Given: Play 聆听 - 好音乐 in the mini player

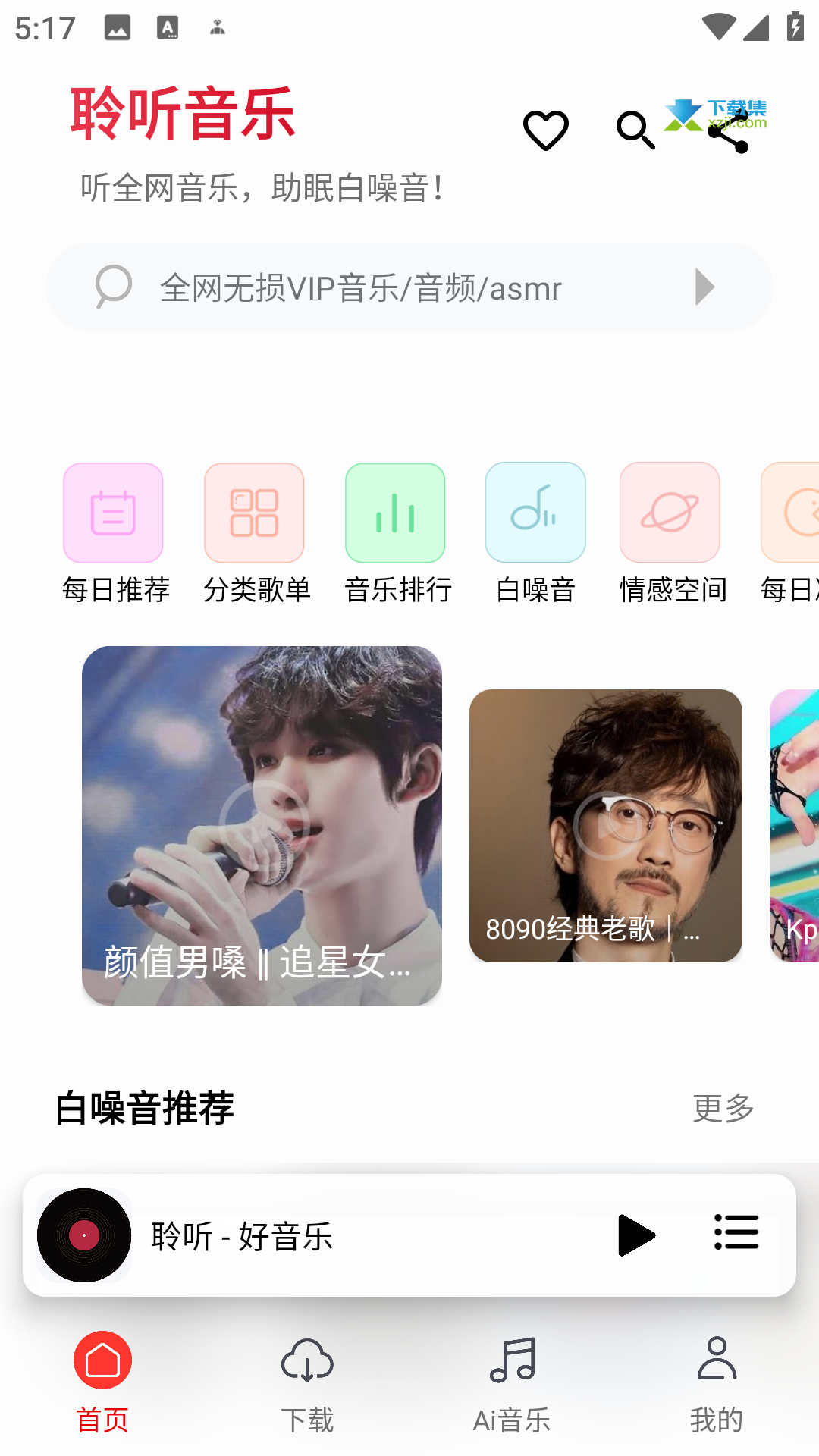Looking at the screenshot, I should 636,1235.
